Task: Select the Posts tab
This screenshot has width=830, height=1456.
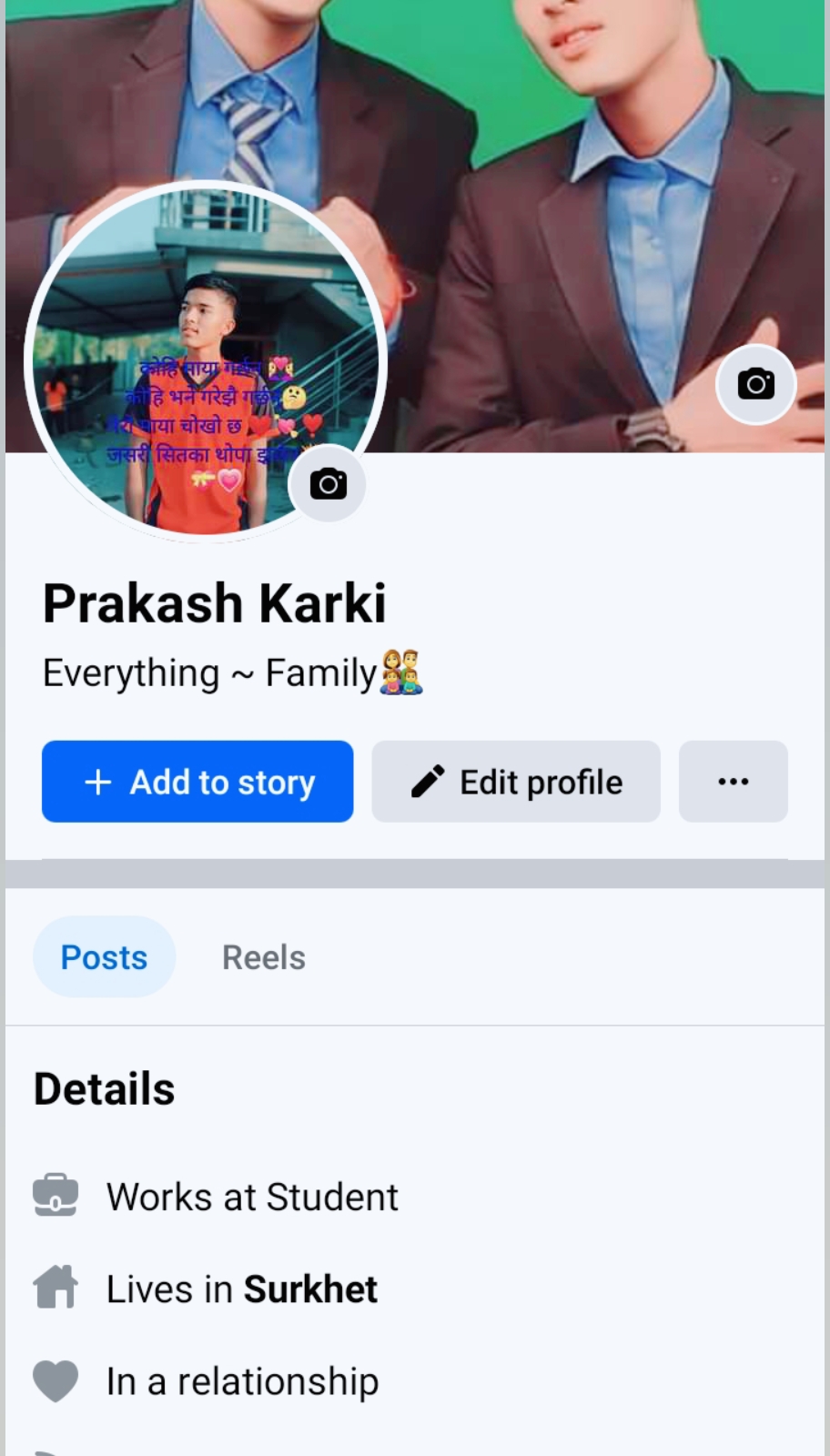Action: 104,957
